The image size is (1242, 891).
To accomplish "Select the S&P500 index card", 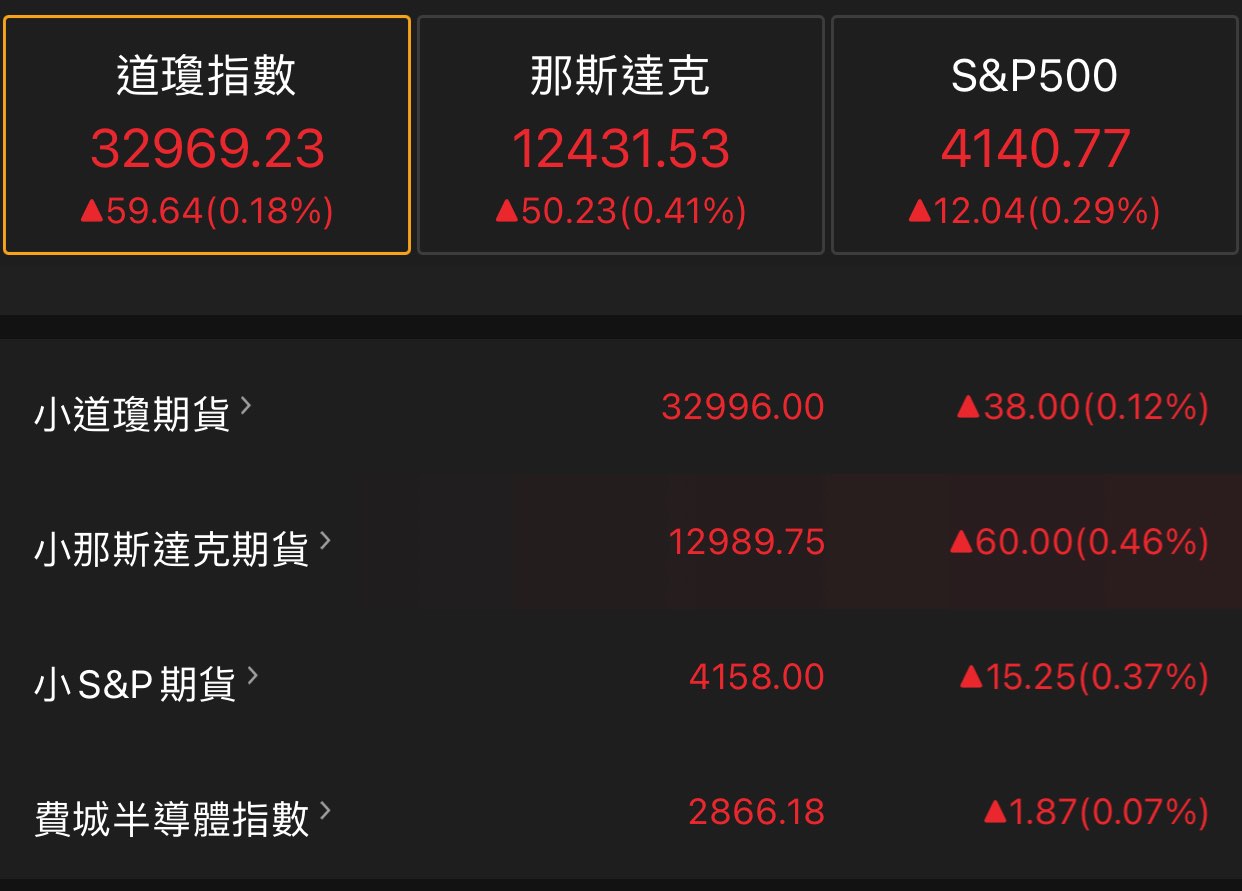I will coord(1035,135).
